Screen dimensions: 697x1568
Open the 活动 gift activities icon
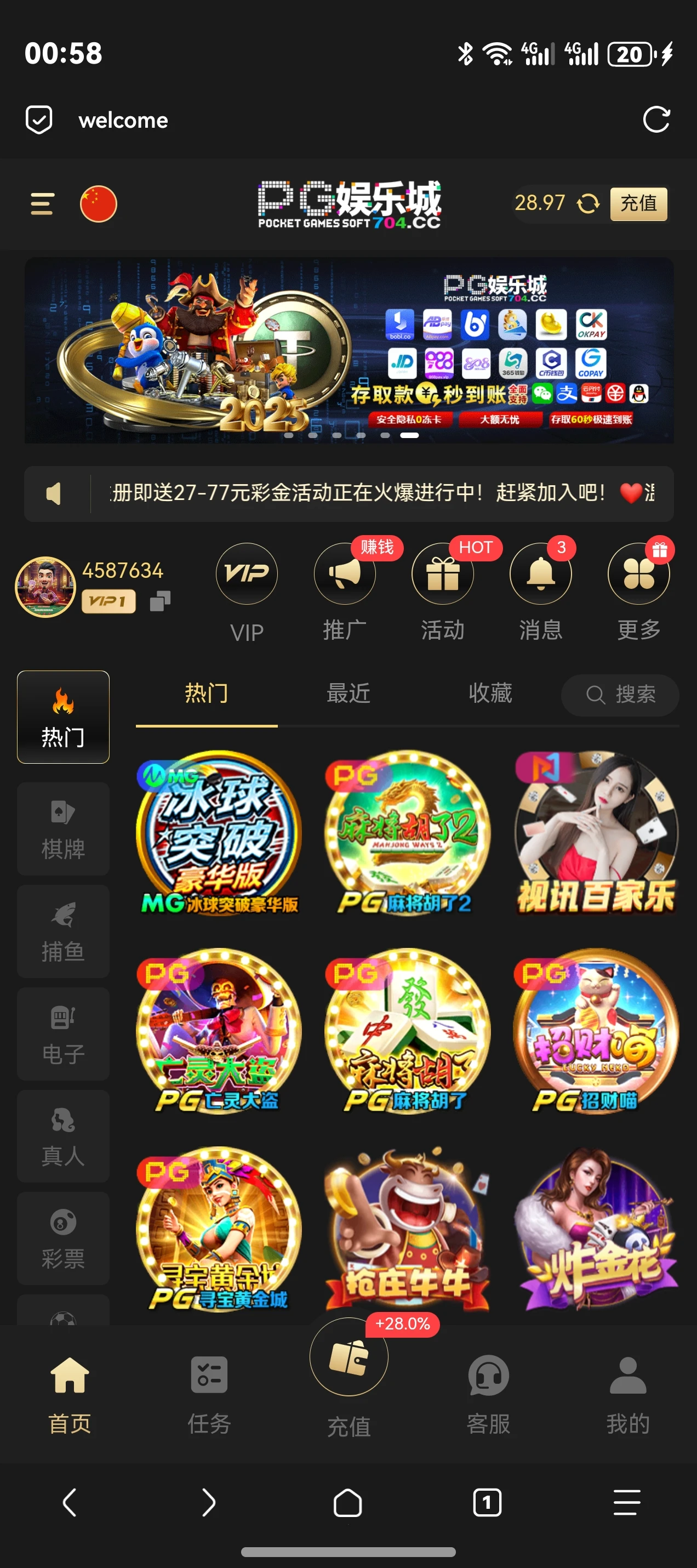(x=443, y=573)
